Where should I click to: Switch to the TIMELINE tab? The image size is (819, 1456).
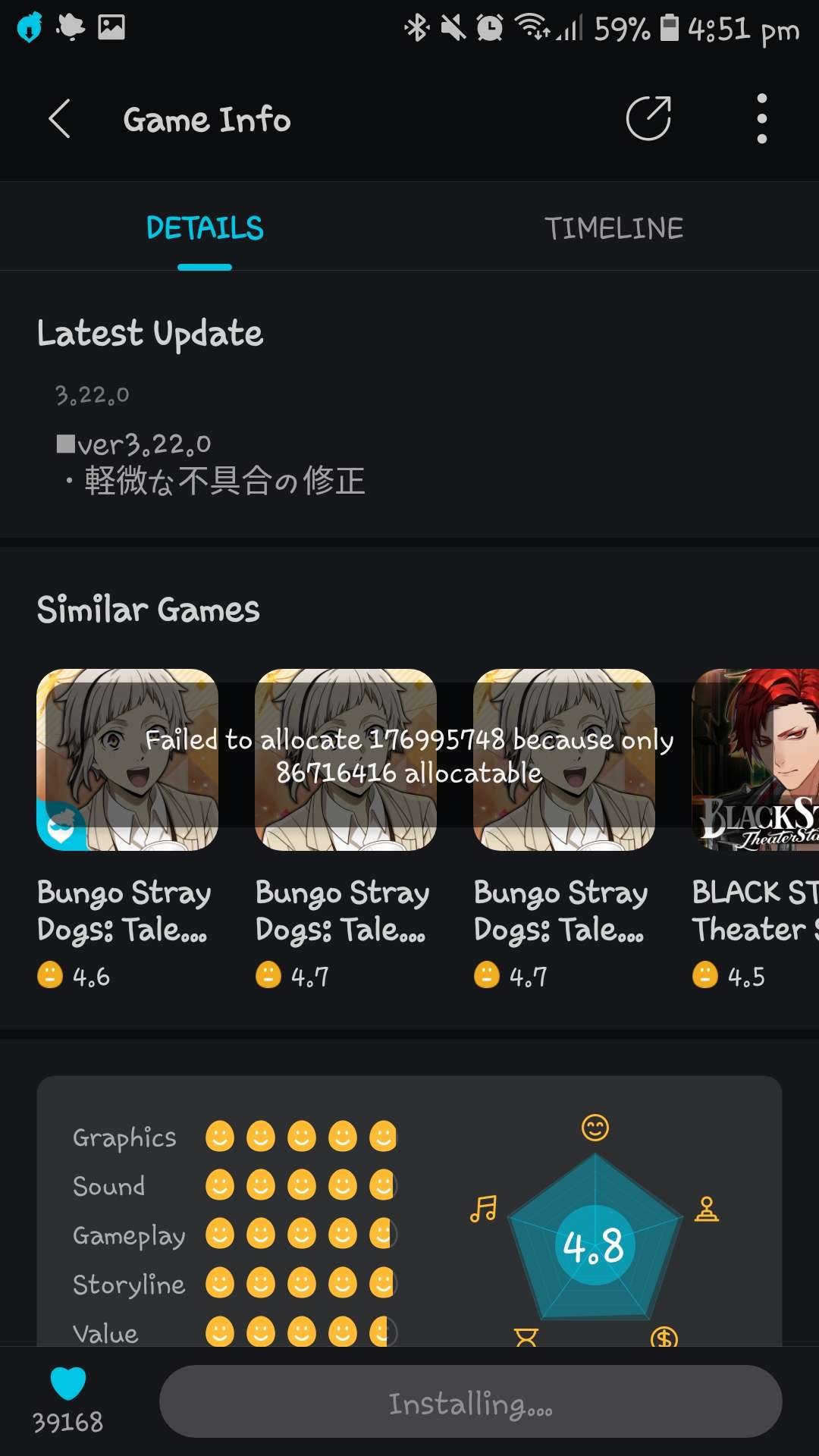tap(613, 228)
